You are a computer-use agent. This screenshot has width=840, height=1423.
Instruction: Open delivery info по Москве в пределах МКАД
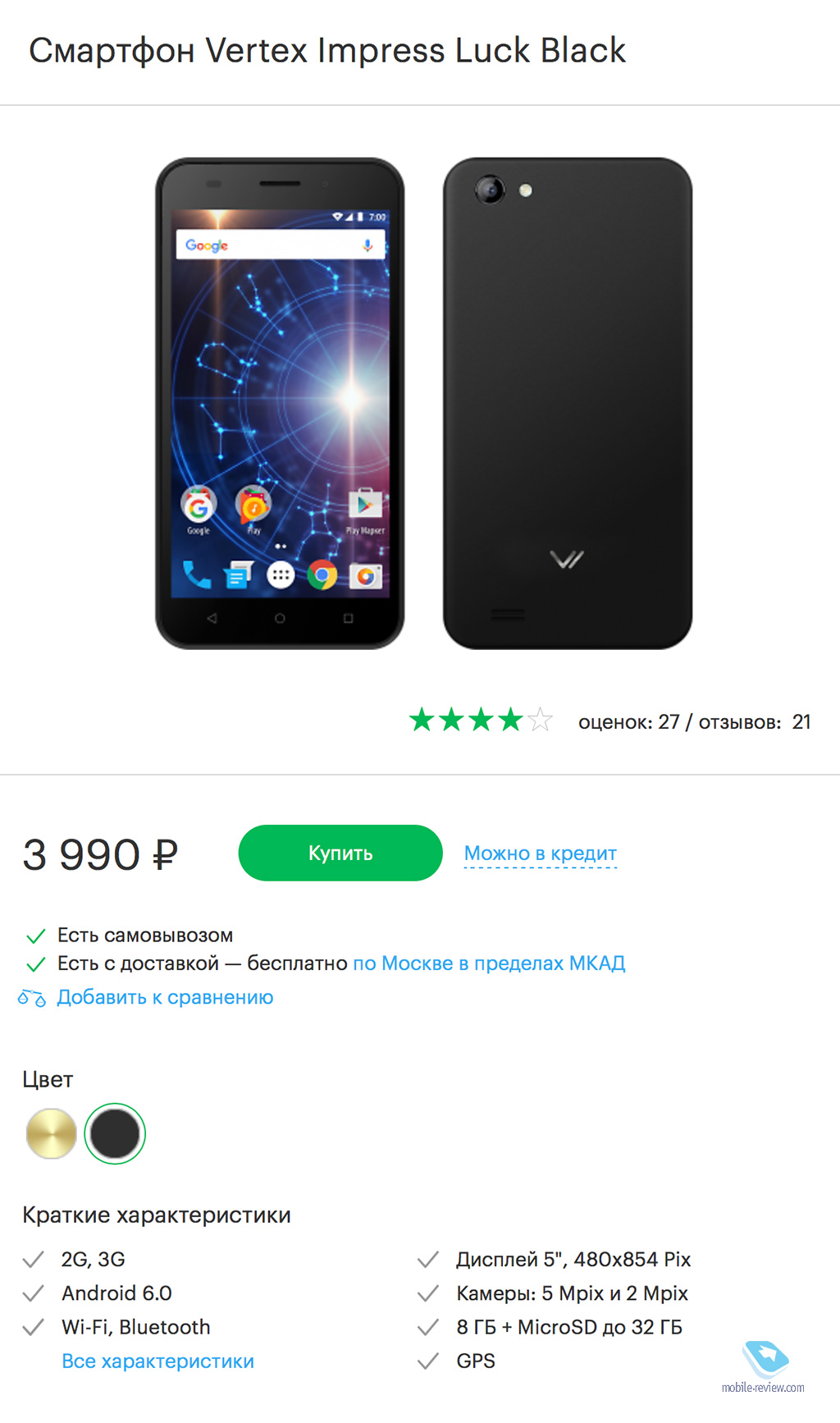pyautogui.click(x=489, y=963)
